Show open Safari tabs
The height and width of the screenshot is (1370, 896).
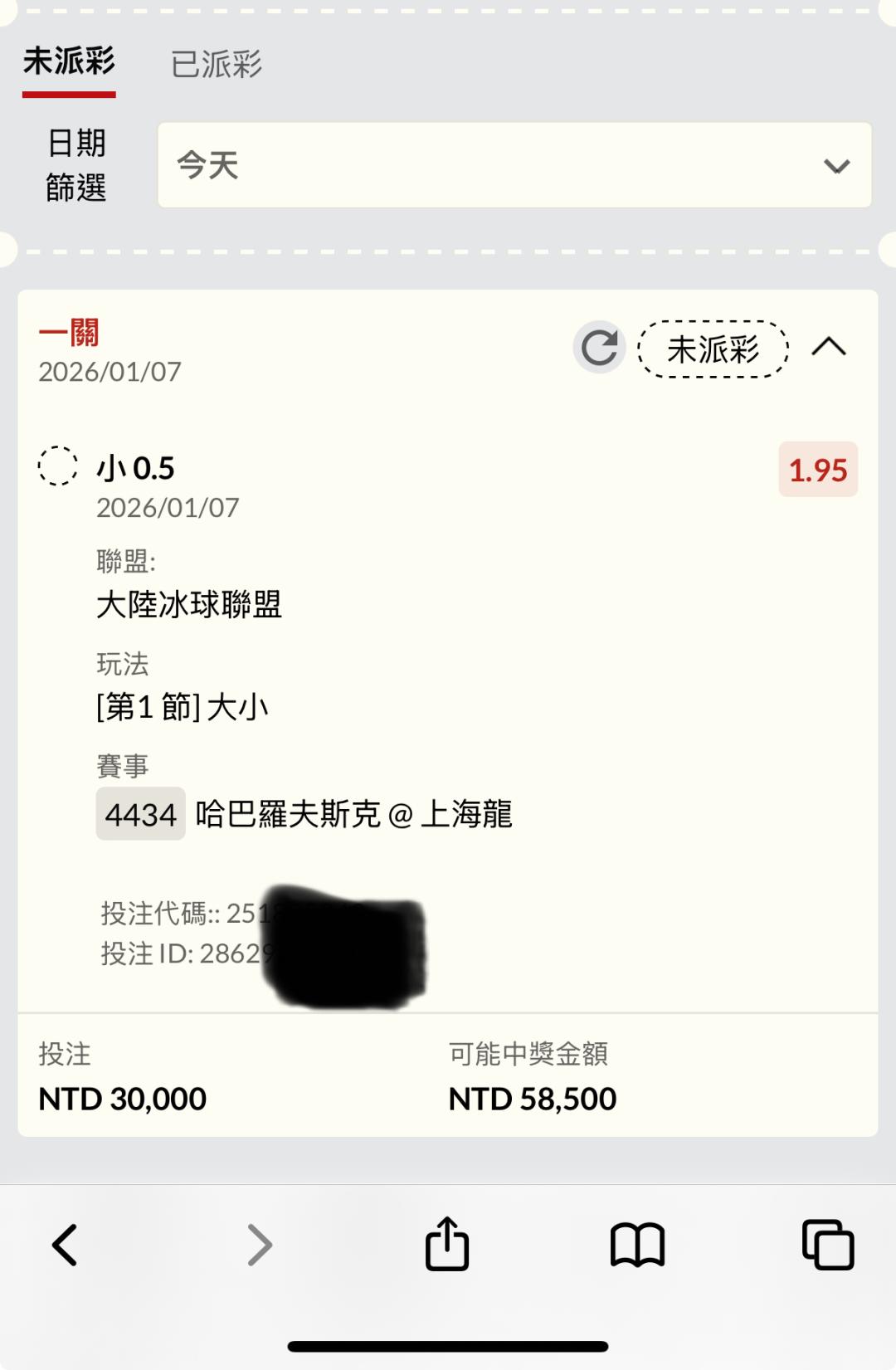[x=828, y=1245]
